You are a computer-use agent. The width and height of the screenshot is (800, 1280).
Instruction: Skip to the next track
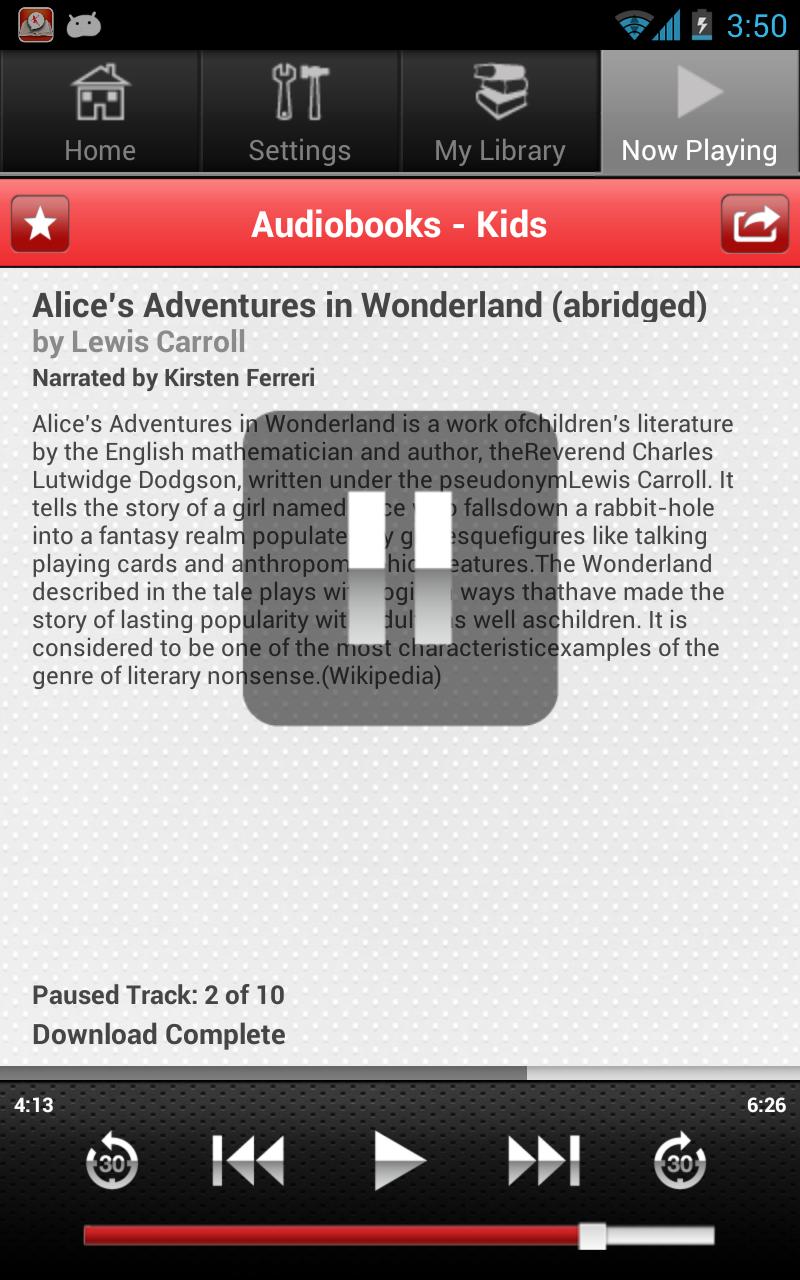coord(543,1162)
